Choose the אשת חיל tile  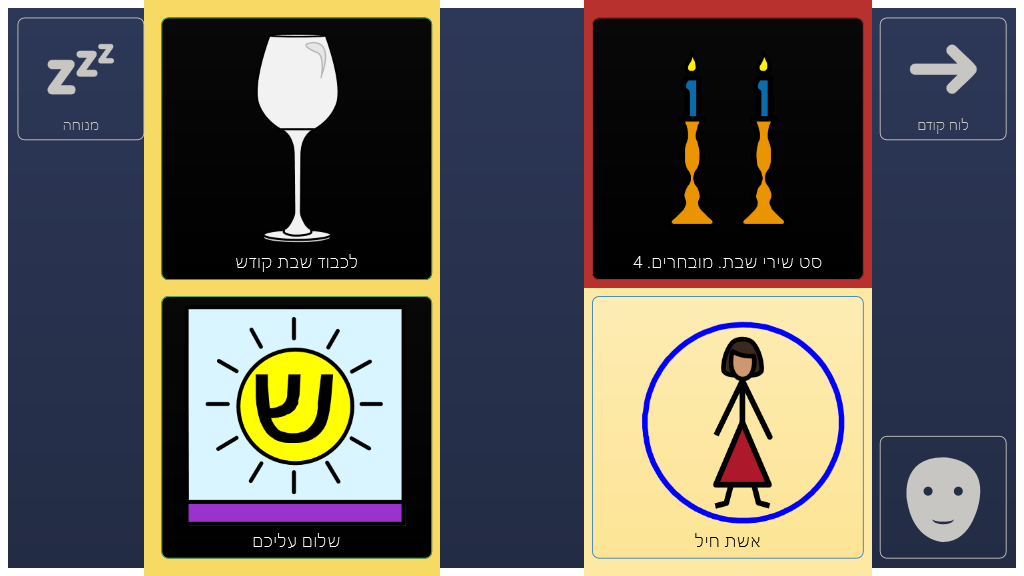728,427
